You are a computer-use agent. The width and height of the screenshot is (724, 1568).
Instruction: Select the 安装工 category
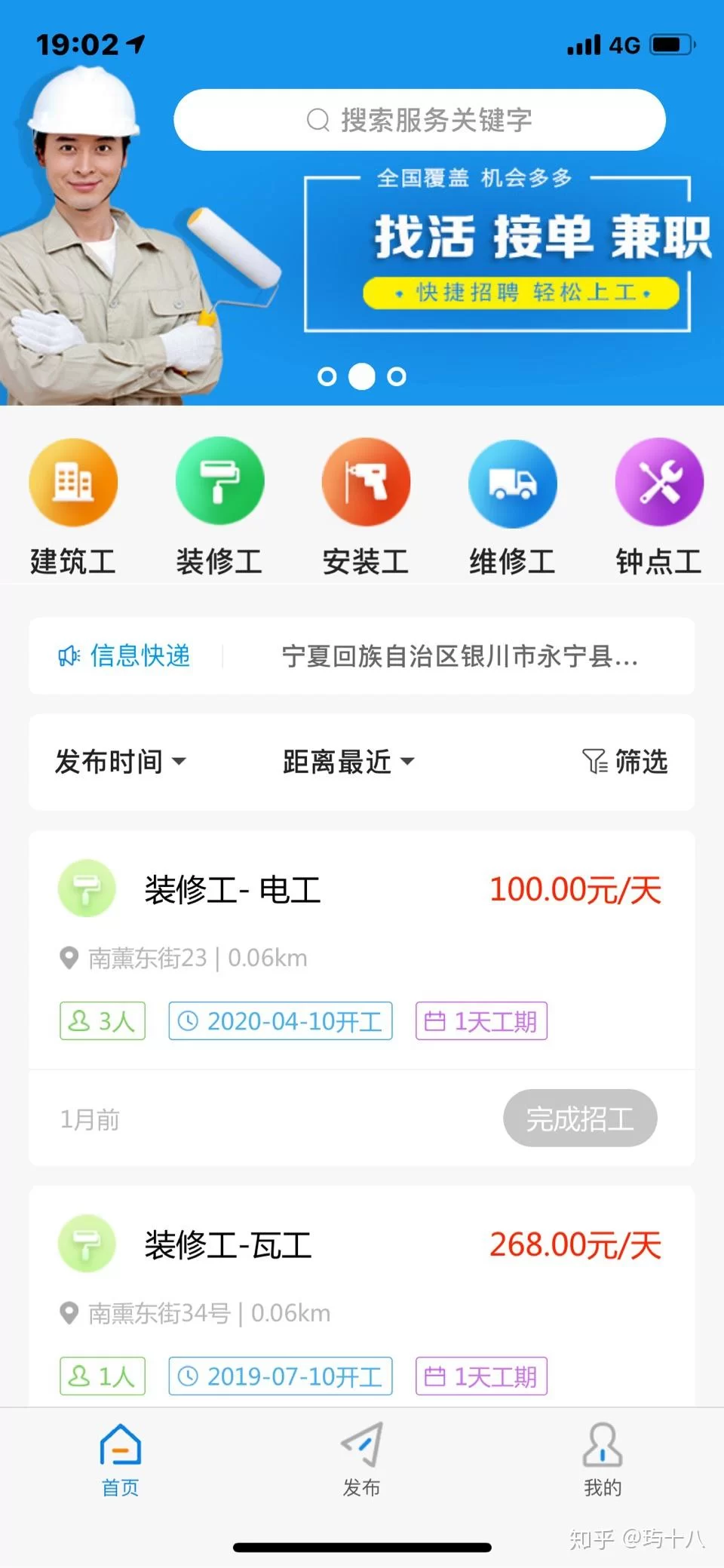[366, 506]
